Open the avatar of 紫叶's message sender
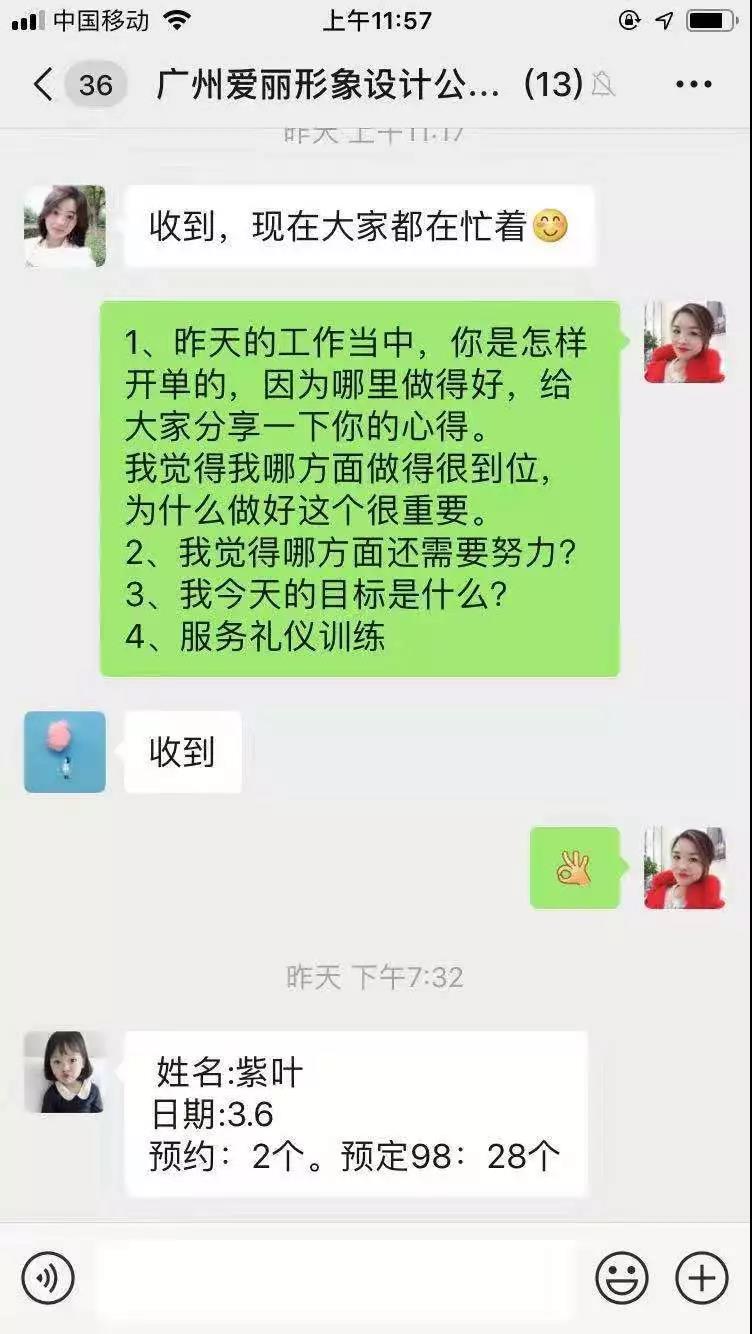 (65, 1072)
